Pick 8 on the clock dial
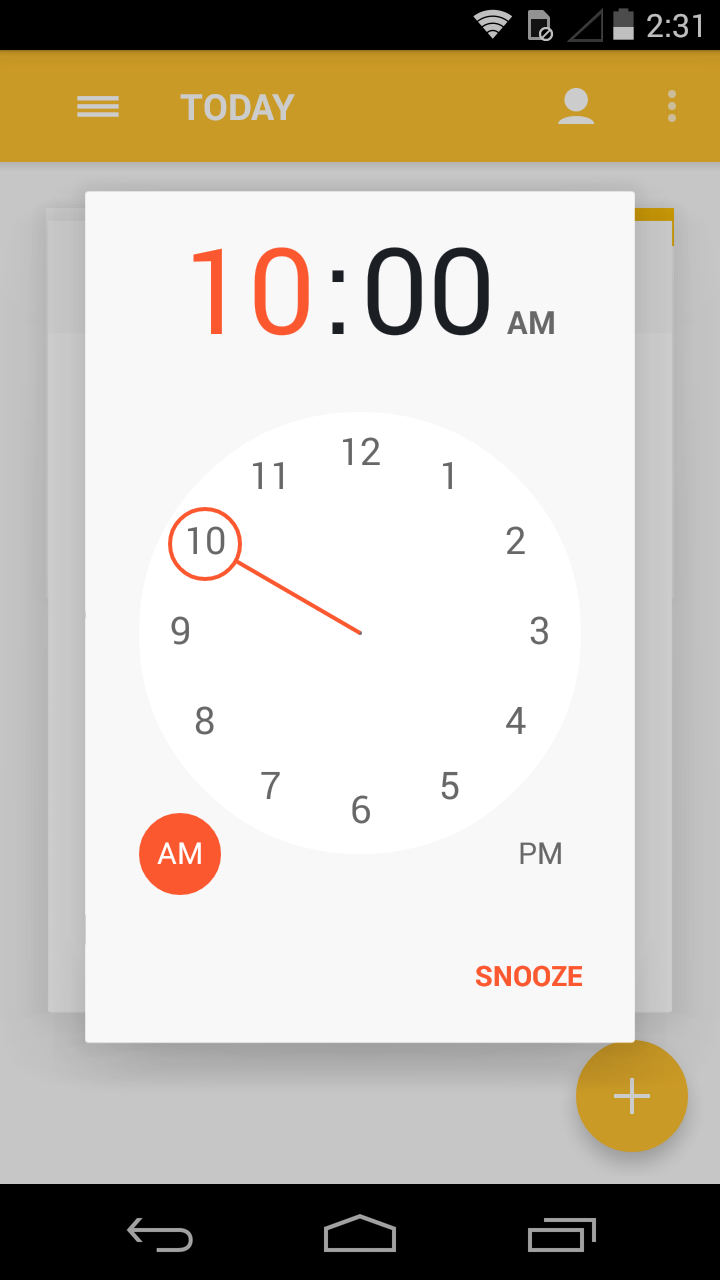 (204, 720)
